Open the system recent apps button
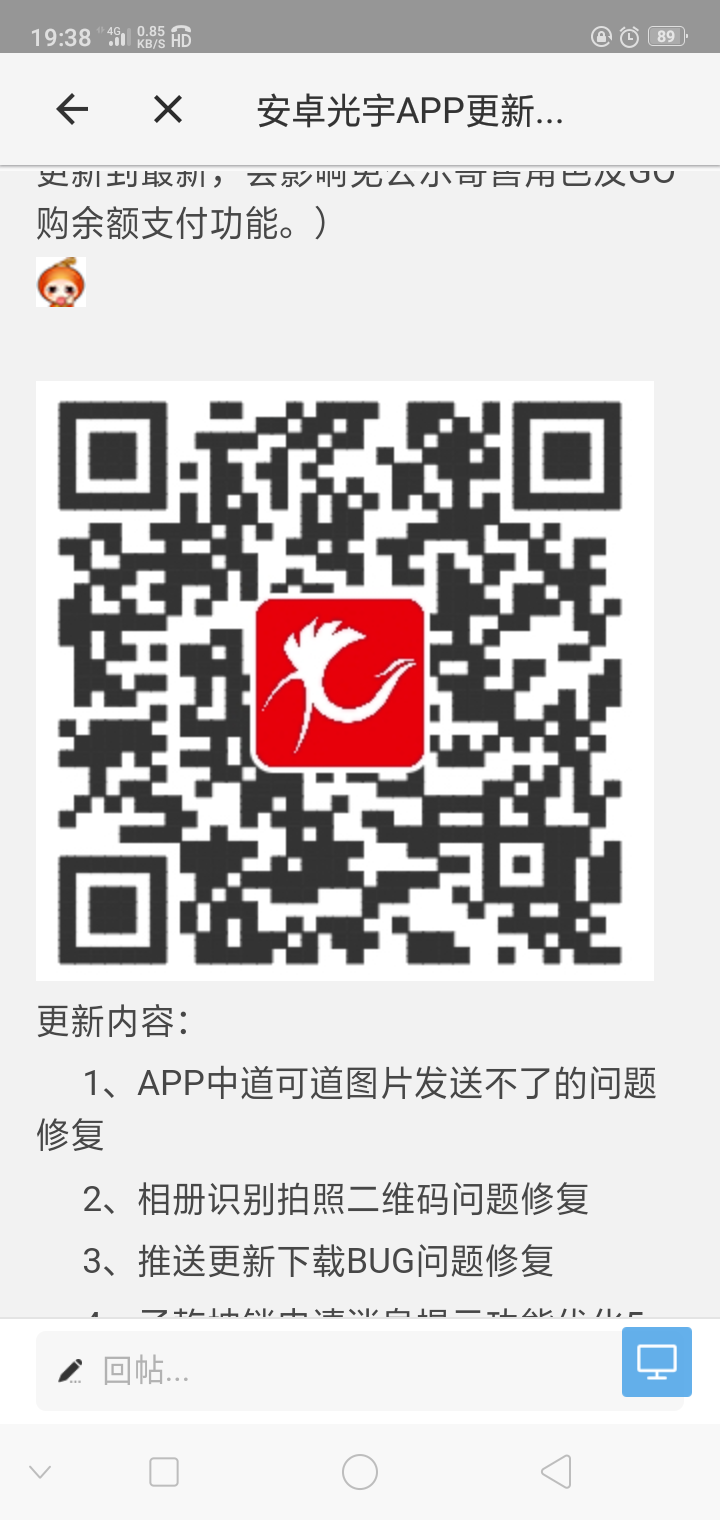 tap(163, 1472)
